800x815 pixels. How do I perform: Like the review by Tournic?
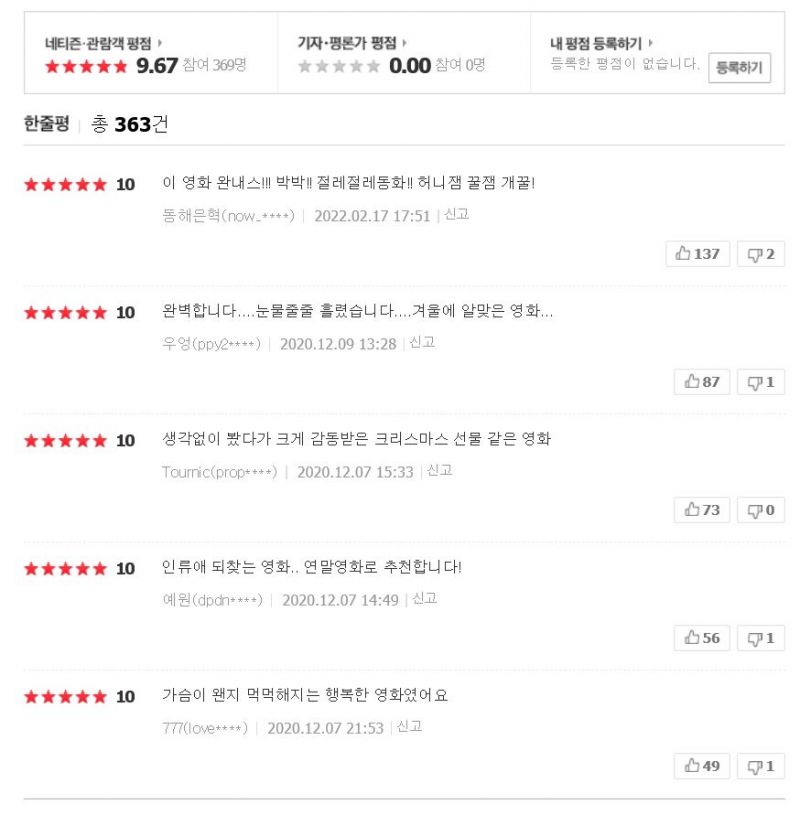702,510
